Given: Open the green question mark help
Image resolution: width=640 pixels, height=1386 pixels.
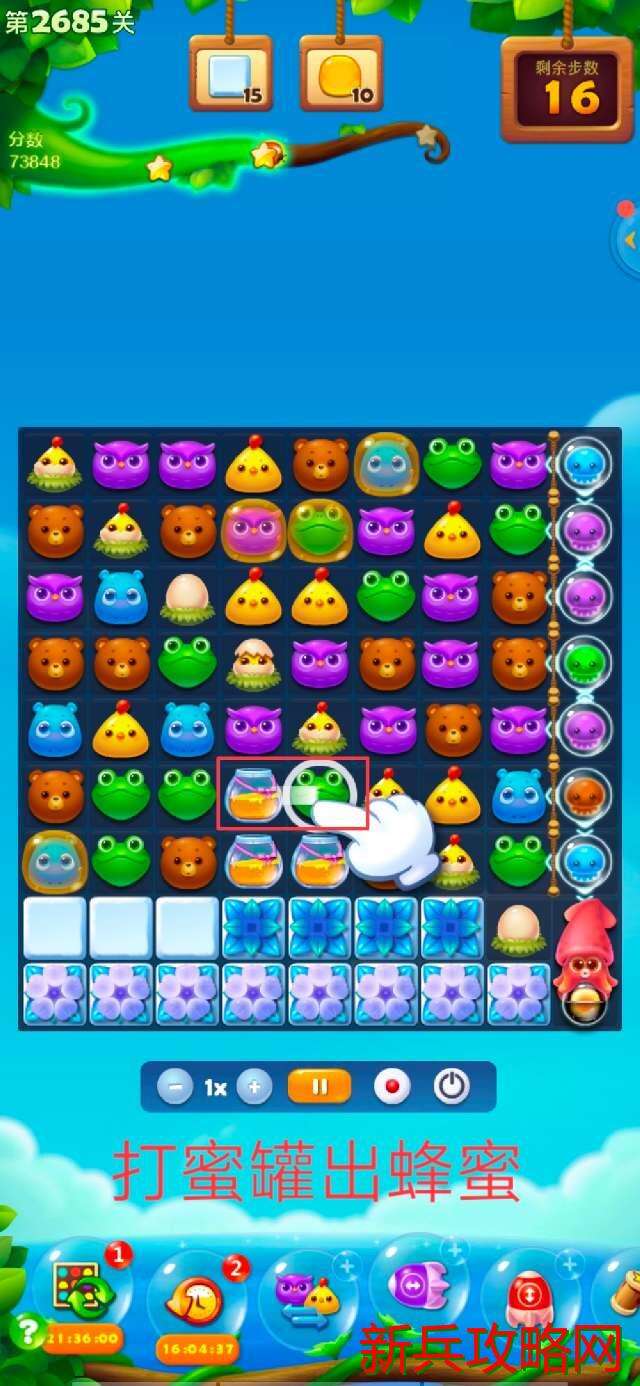Looking at the screenshot, I should 27,1331.
